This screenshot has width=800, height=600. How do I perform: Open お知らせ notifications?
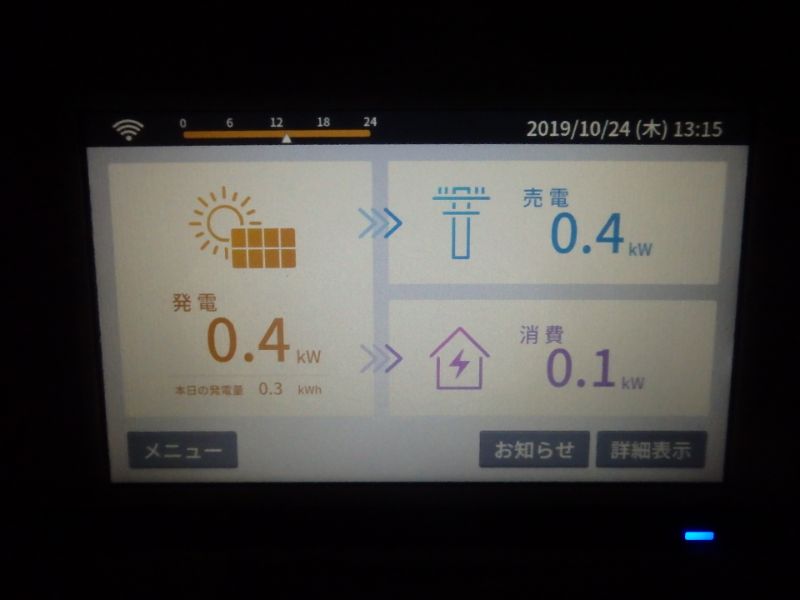tap(533, 450)
